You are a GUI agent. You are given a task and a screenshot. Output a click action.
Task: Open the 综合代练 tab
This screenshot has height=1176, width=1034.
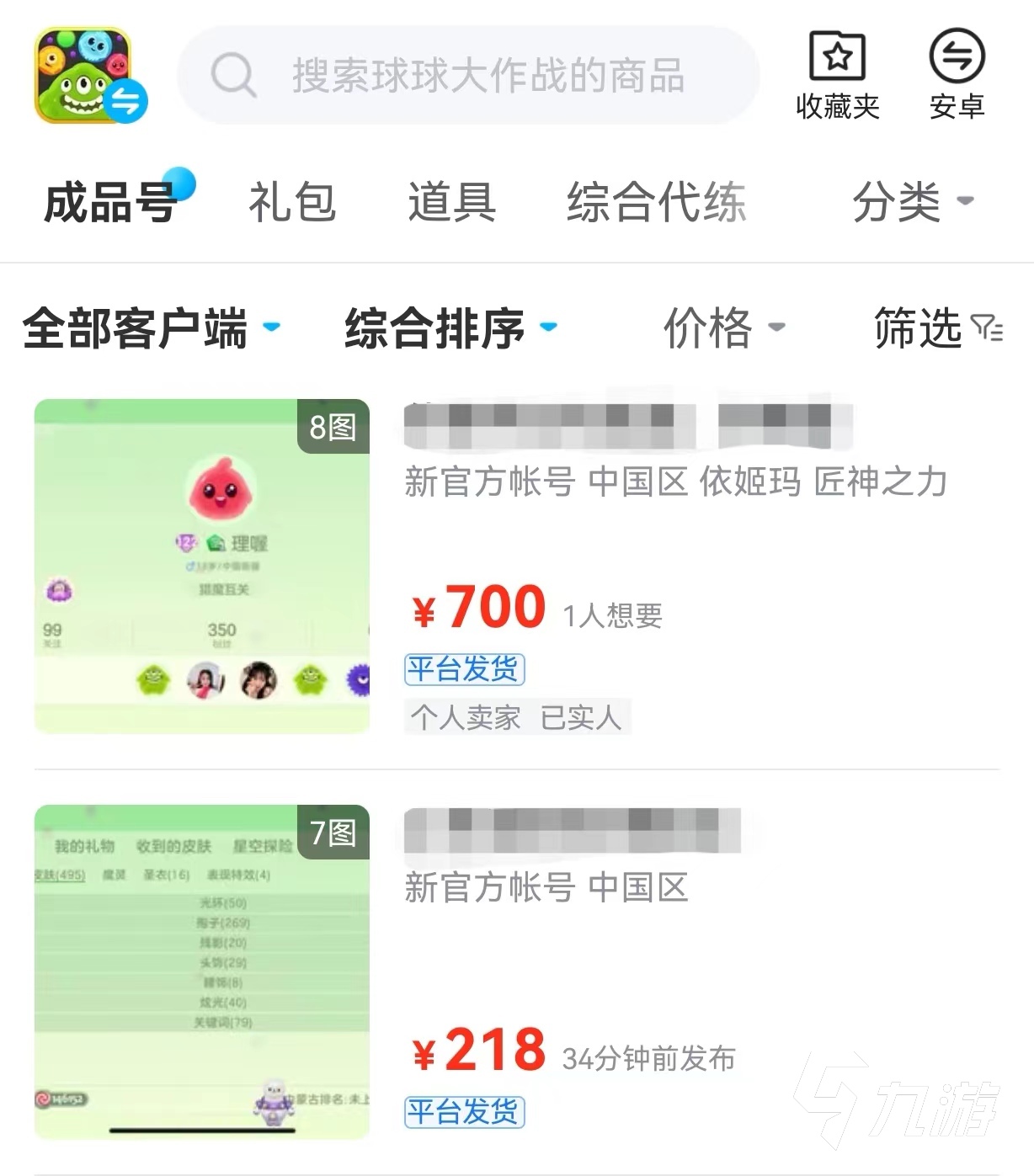[656, 202]
